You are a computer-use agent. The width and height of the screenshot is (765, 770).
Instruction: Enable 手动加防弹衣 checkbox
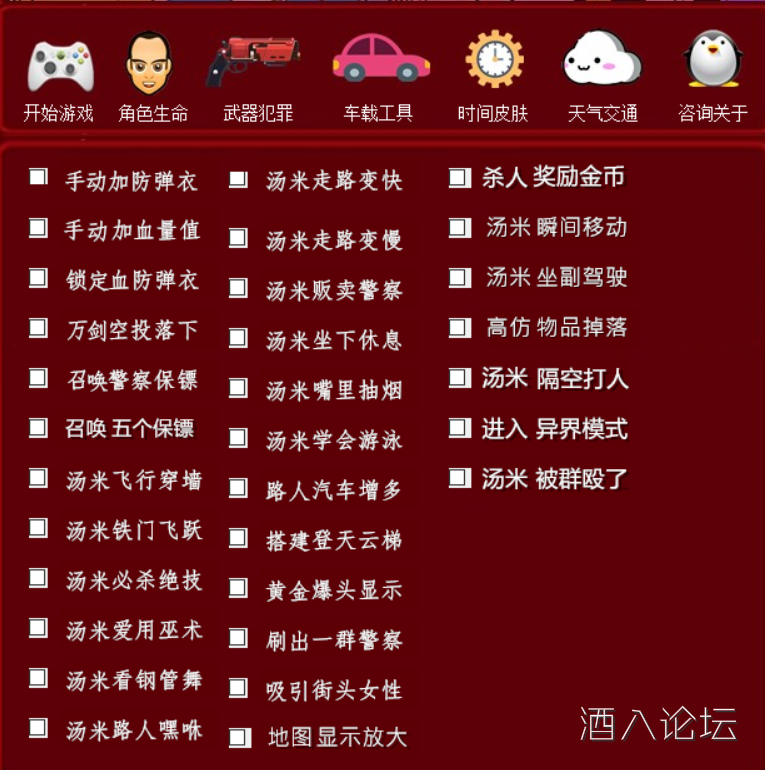pyautogui.click(x=38, y=177)
